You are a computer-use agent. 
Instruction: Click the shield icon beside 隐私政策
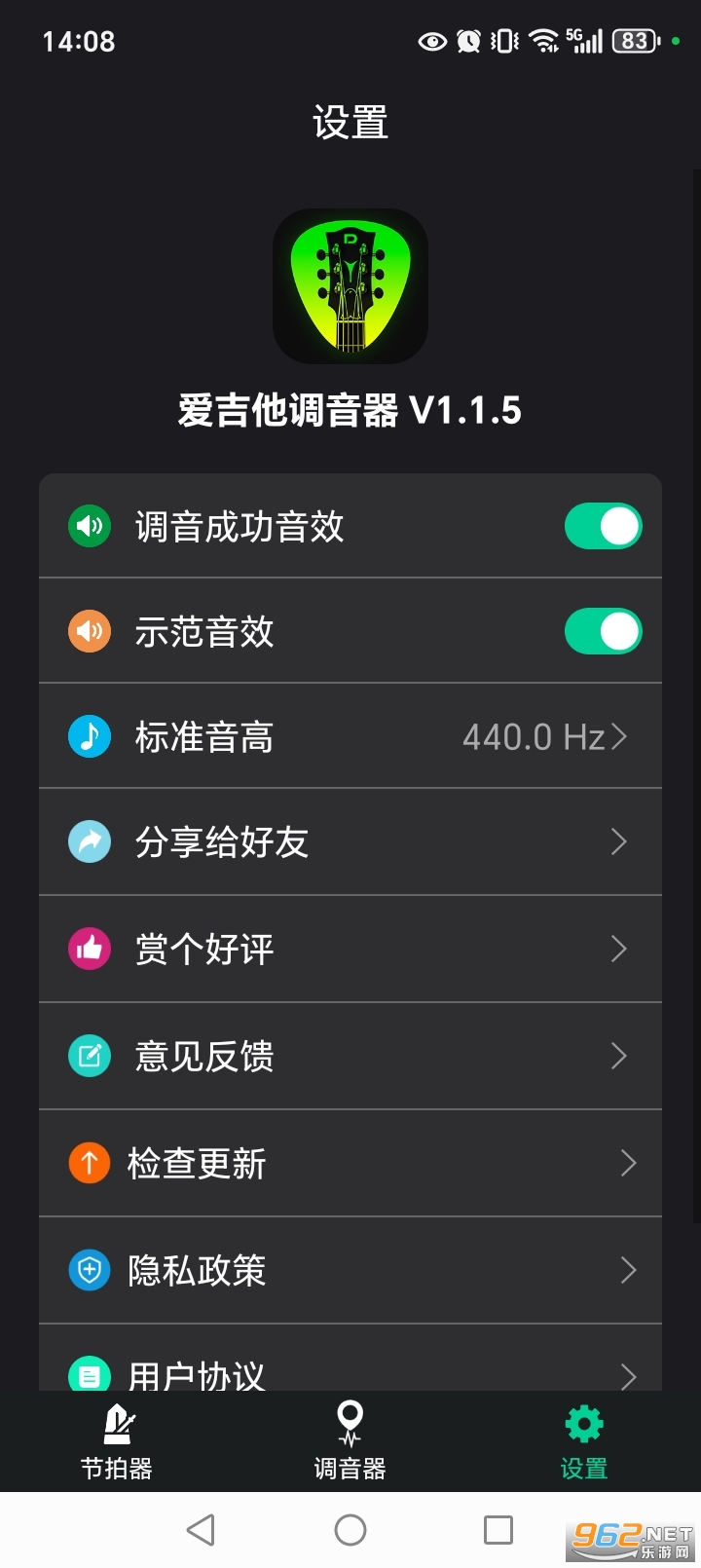(89, 1270)
